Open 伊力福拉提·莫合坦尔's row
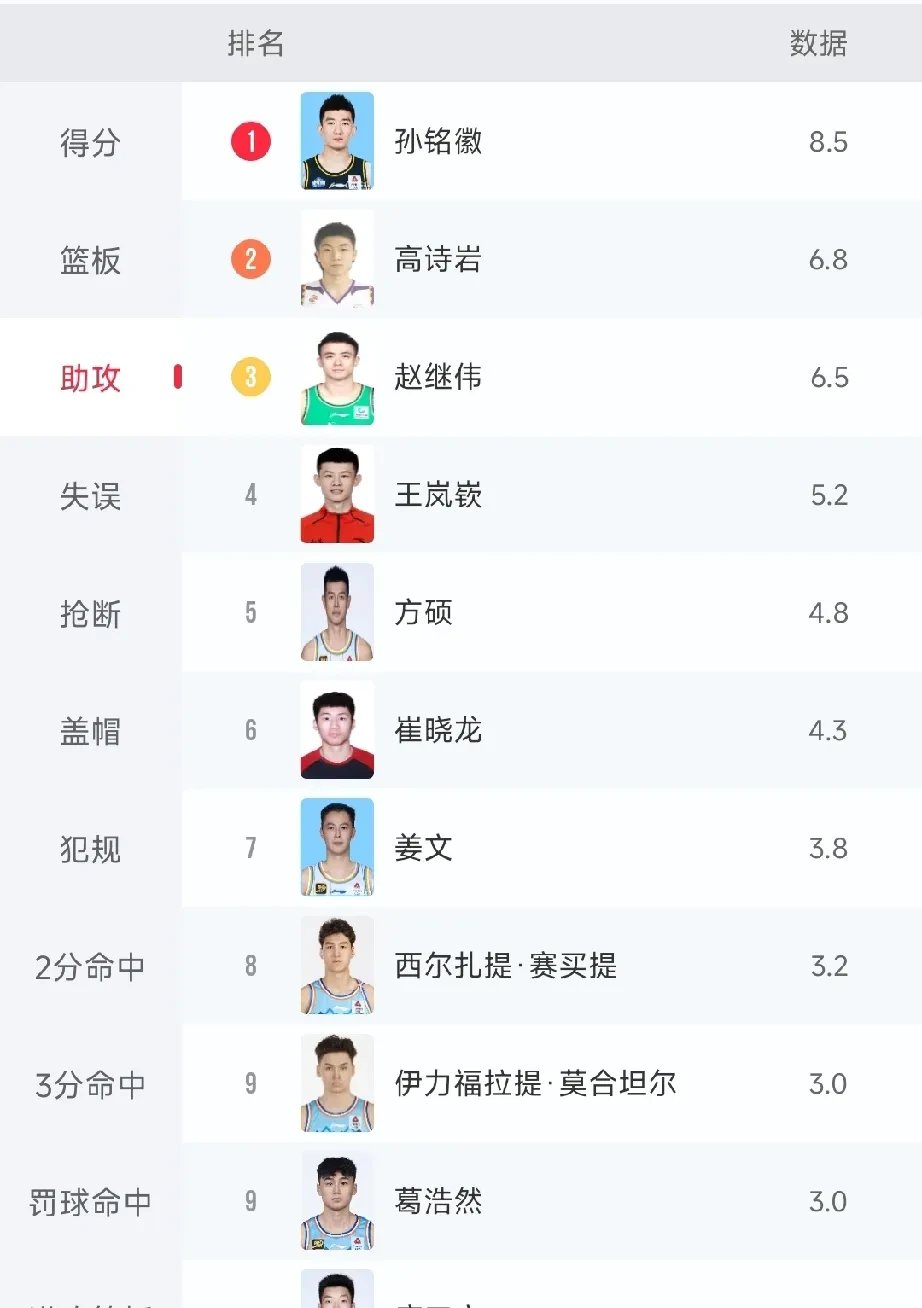 point(535,1083)
